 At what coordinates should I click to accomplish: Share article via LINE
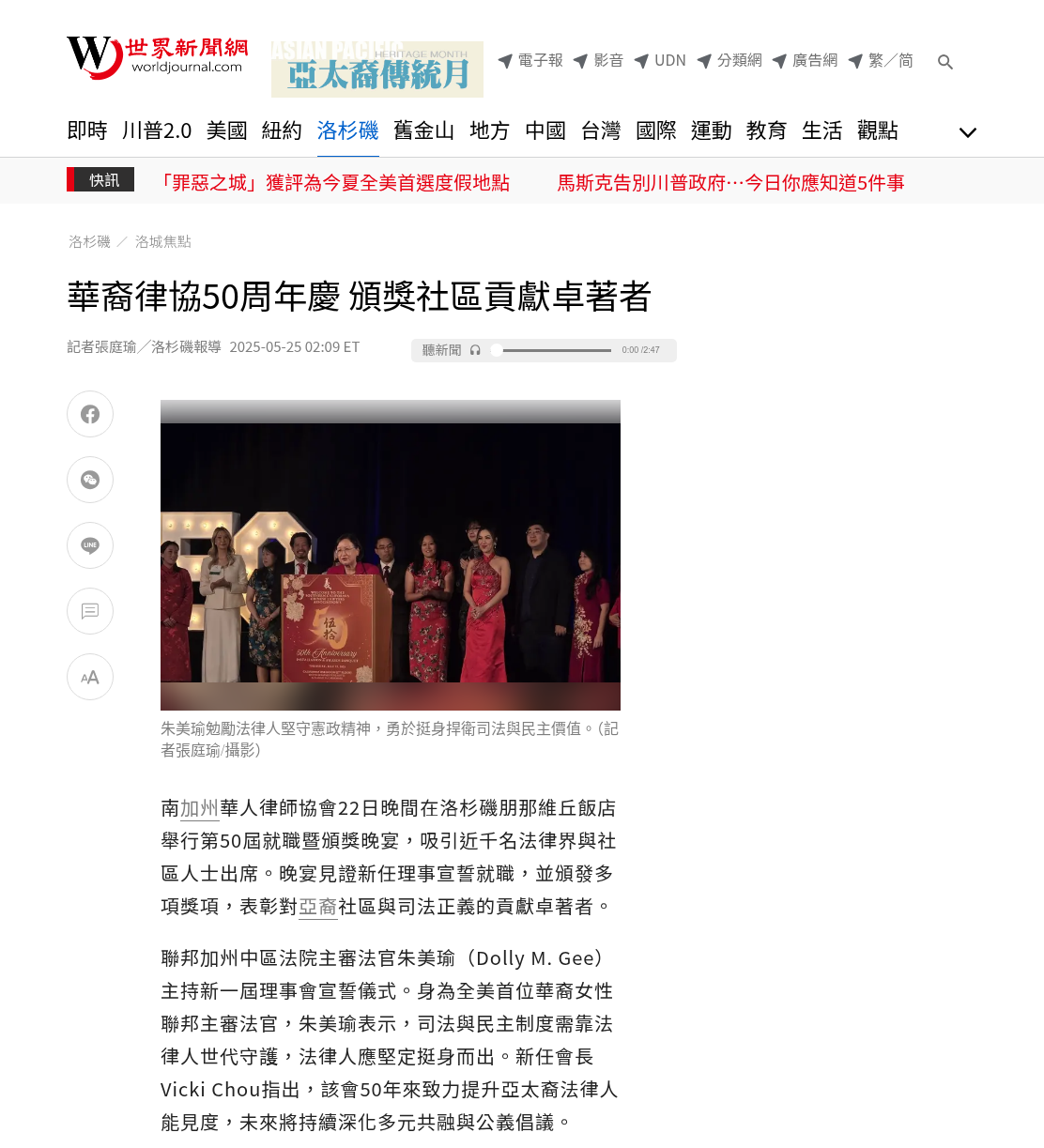click(x=90, y=545)
